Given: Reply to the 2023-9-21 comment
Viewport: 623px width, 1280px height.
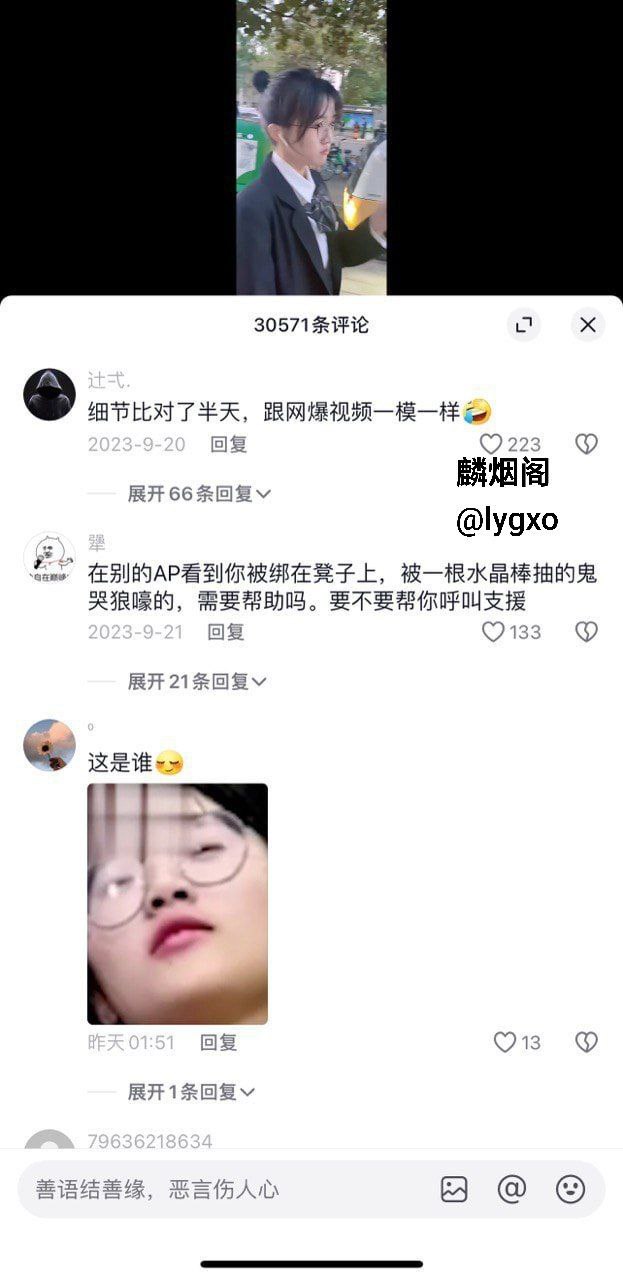Looking at the screenshot, I should (x=226, y=632).
